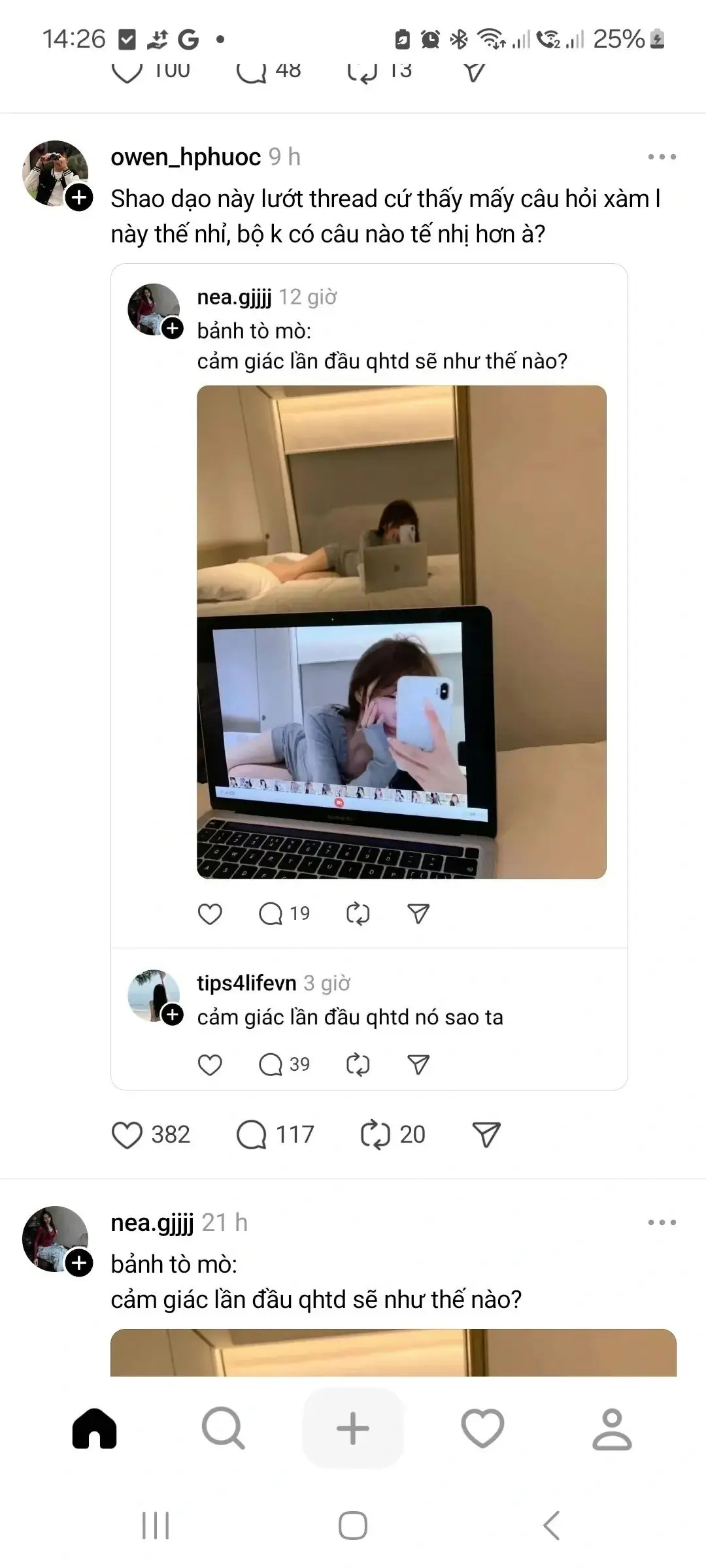The height and width of the screenshot is (1568, 706).
Task: Repost the tips4lifevn quoted post
Action: pos(358,1064)
